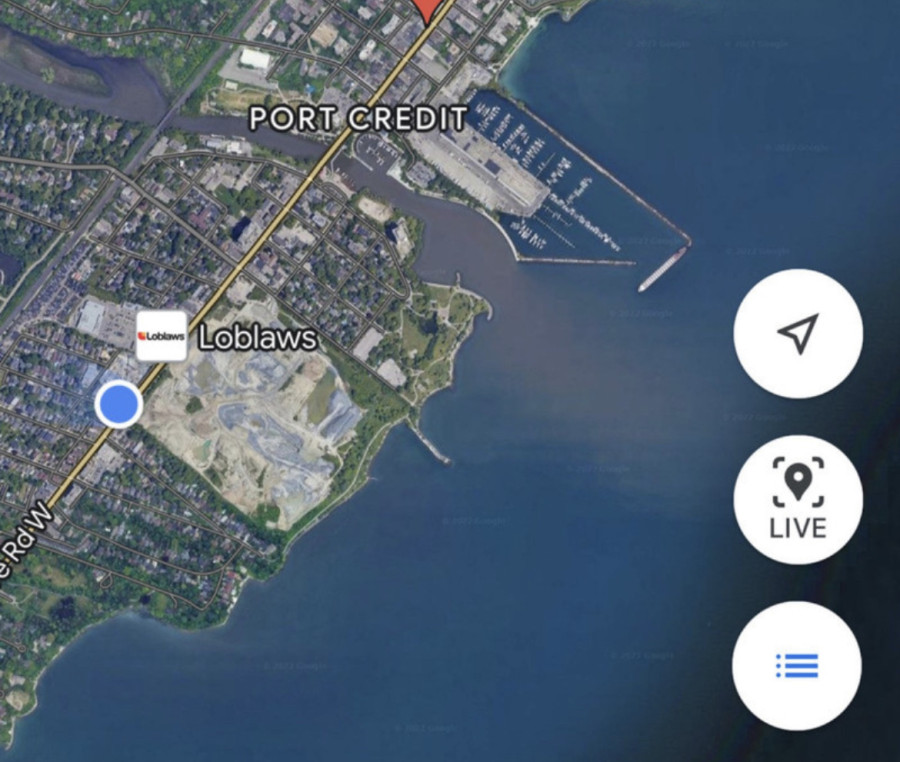Open Live View AR navigation

(797, 499)
